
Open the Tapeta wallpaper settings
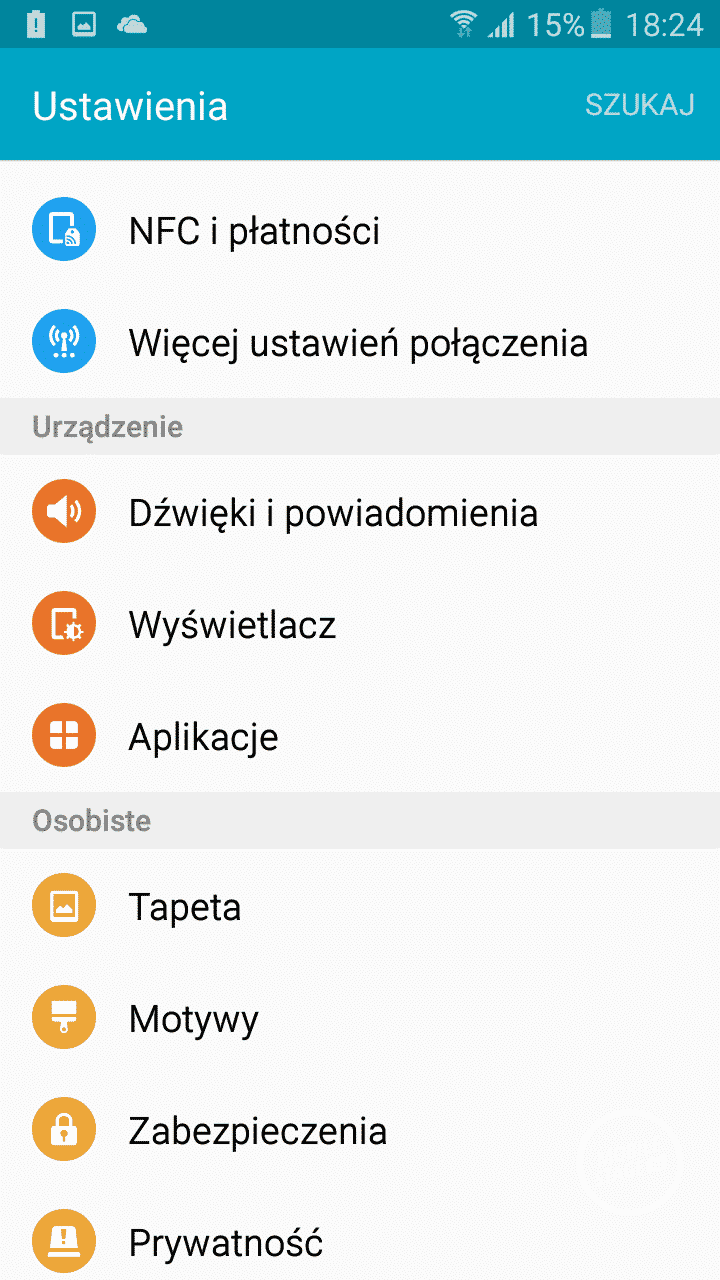pos(185,907)
